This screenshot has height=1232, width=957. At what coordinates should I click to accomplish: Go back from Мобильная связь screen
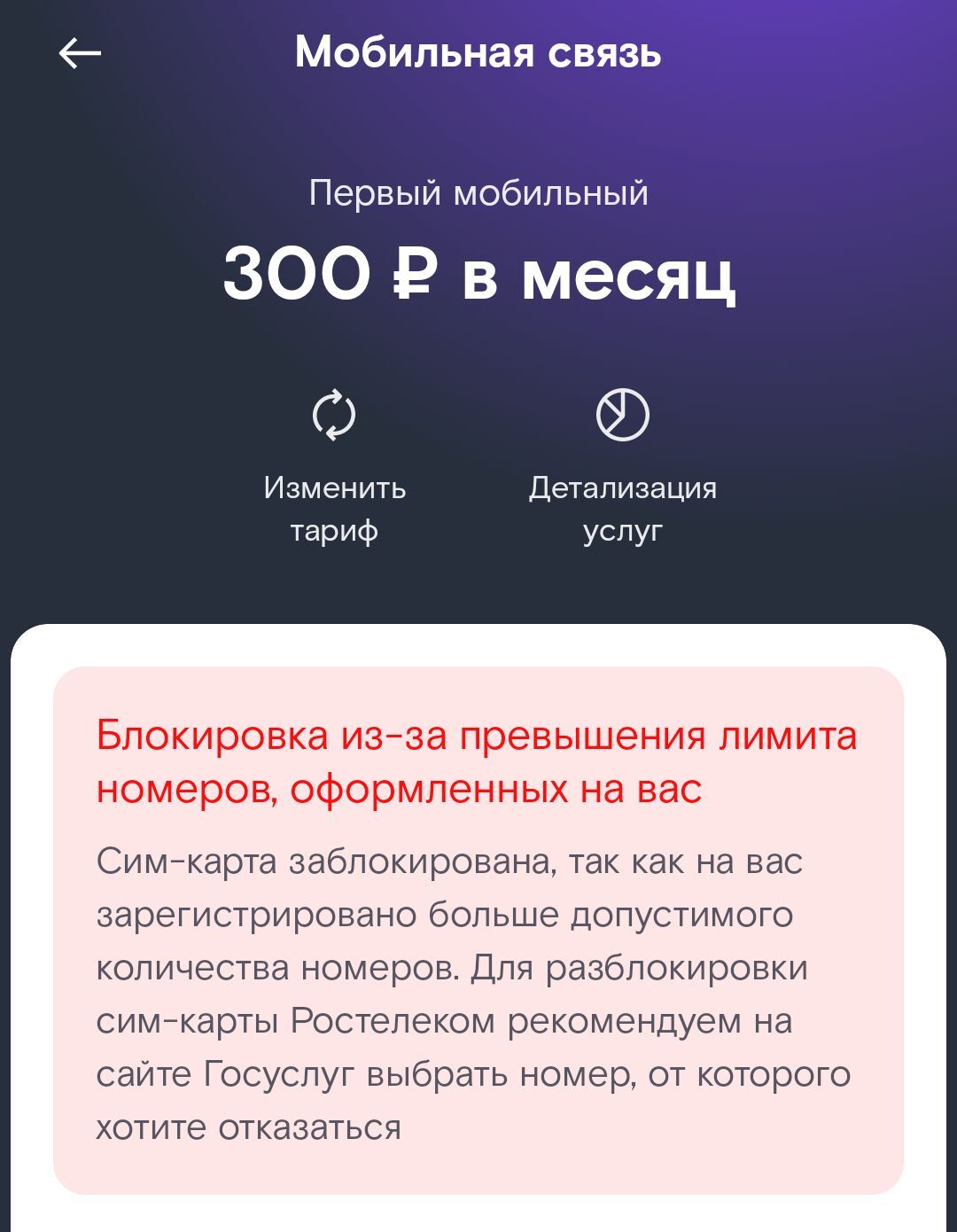pos(80,54)
